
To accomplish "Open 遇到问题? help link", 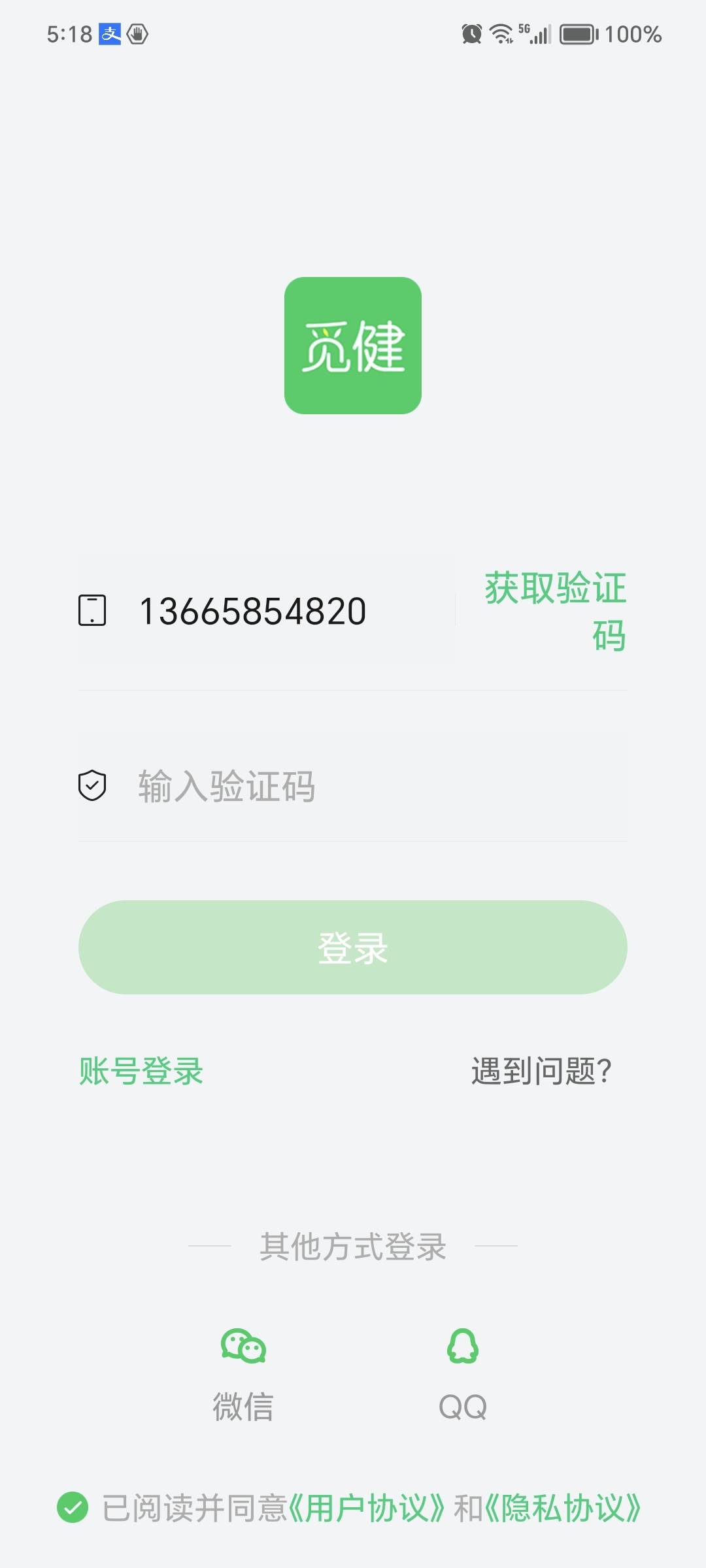I will point(541,1068).
